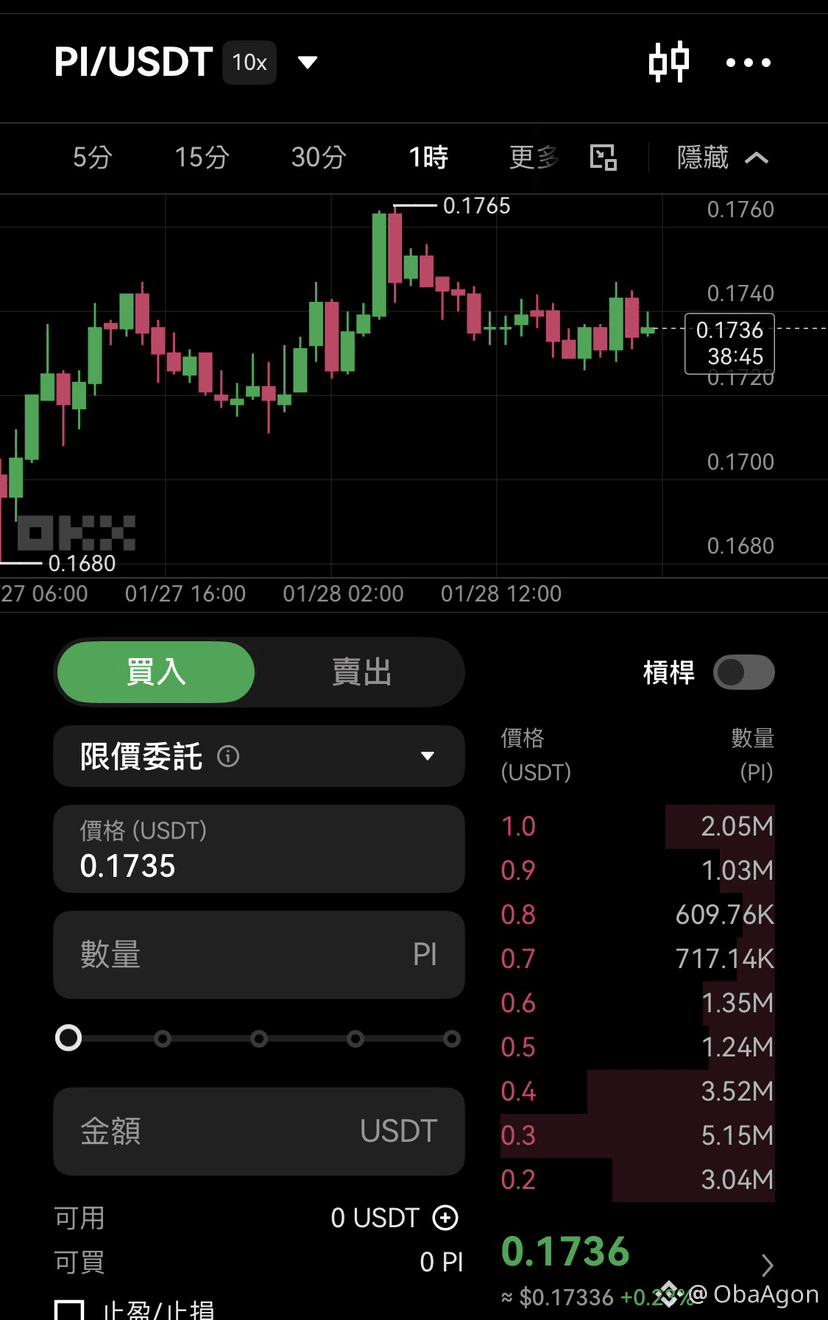Check the 止盈/止損 checkbox
The width and height of the screenshot is (828, 1320).
pos(66,1312)
